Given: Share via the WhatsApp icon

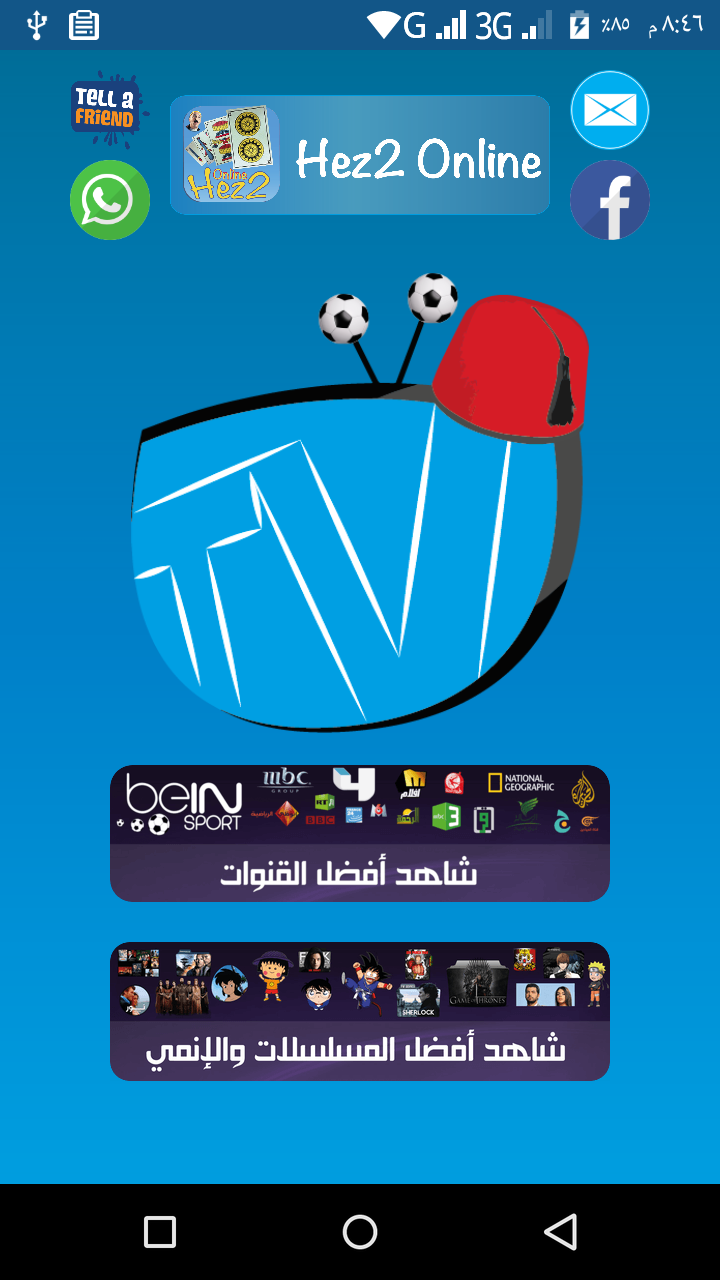Looking at the screenshot, I should (110, 200).
